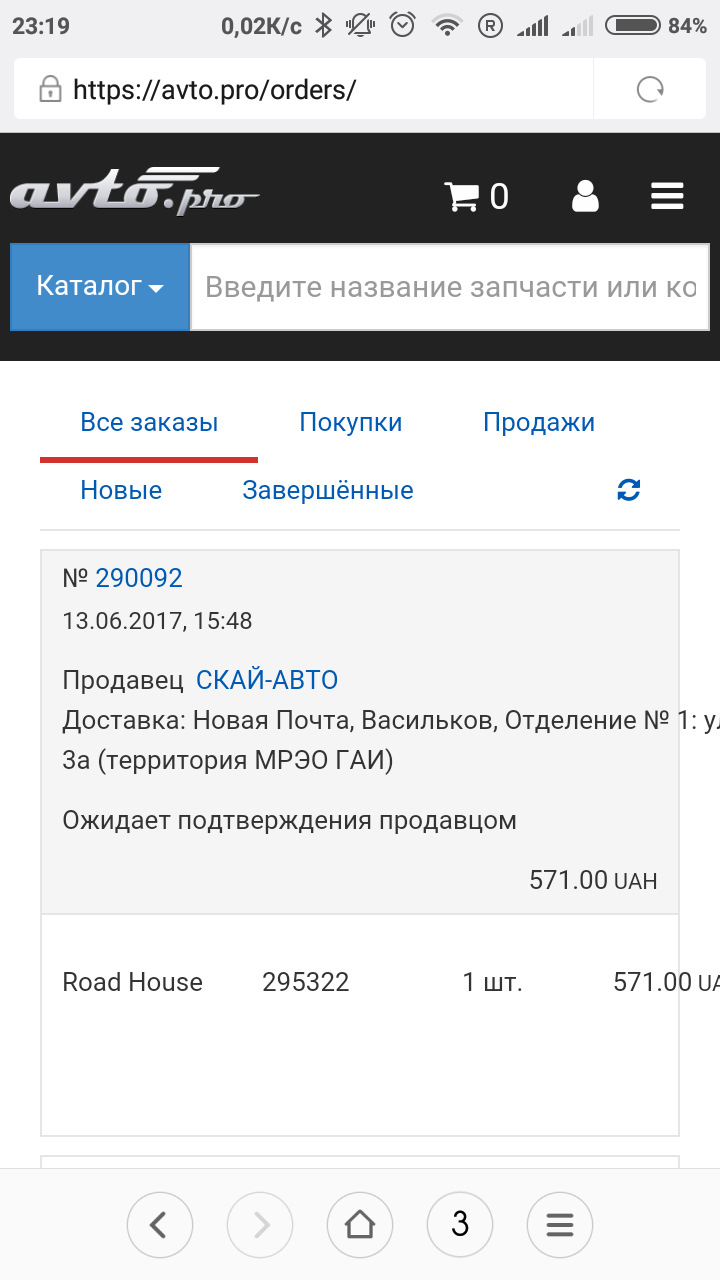
Task: Refresh the orders list
Action: click(629, 490)
